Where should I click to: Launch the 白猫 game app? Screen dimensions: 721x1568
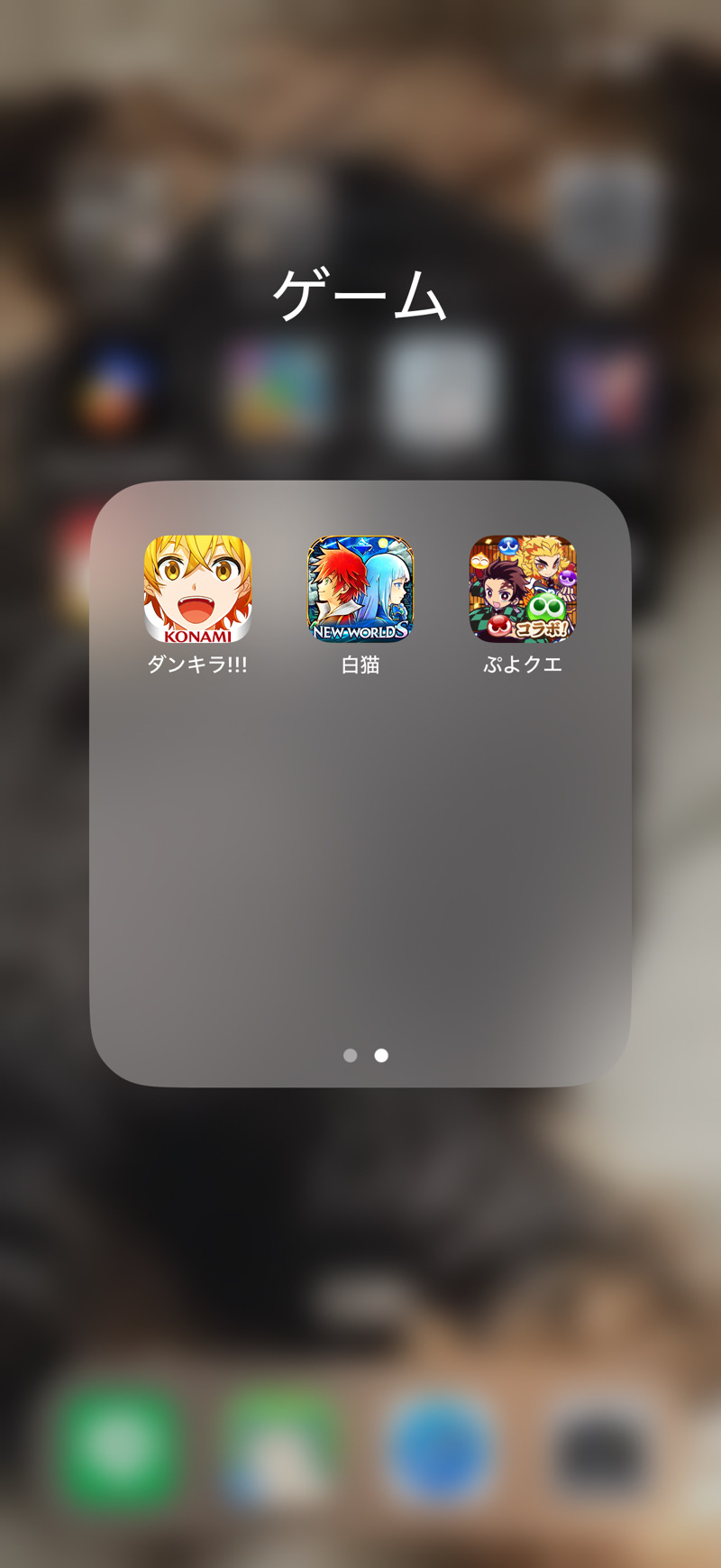pos(360,589)
